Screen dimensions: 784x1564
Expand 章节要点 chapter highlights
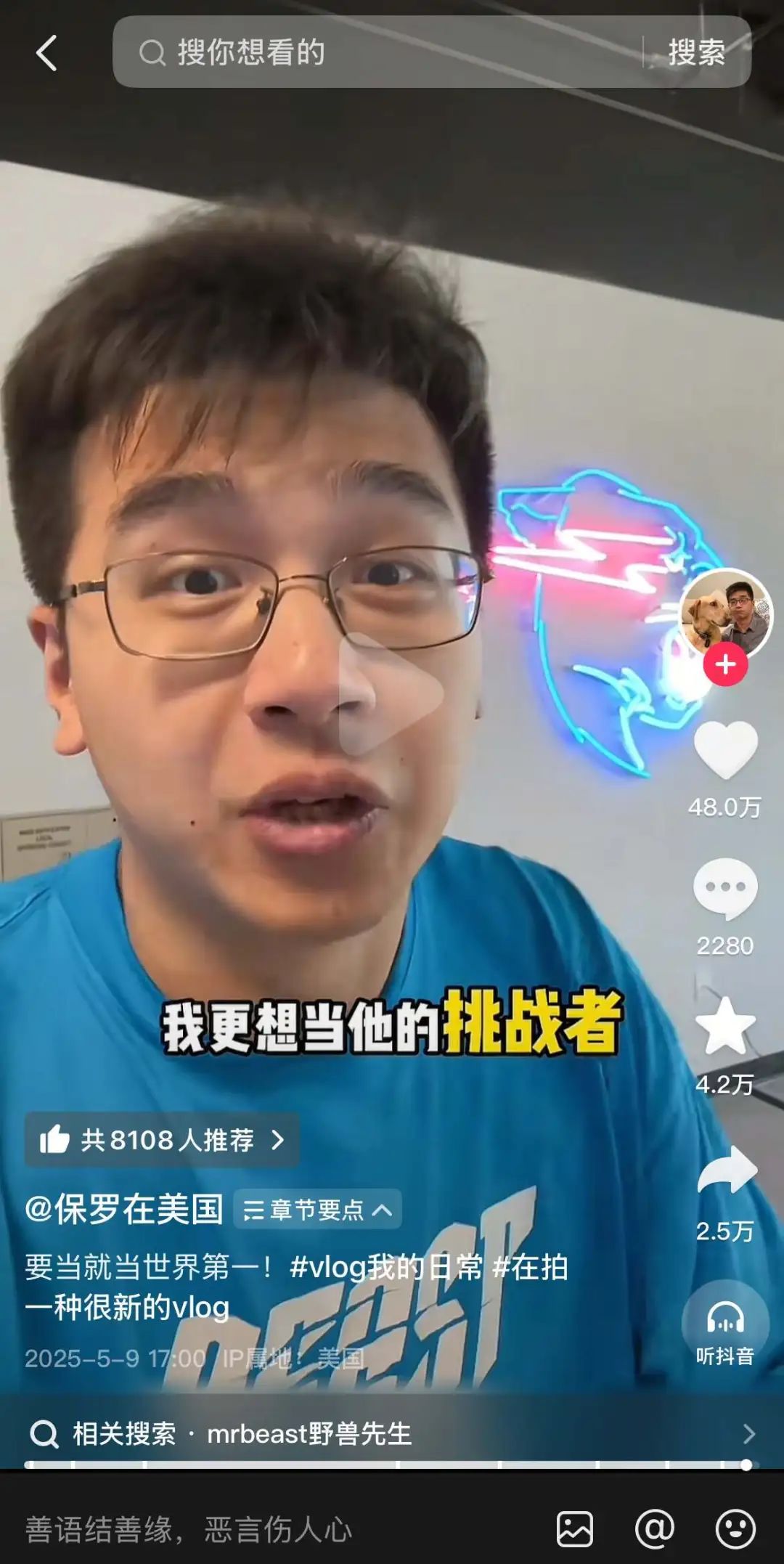pos(317,1210)
